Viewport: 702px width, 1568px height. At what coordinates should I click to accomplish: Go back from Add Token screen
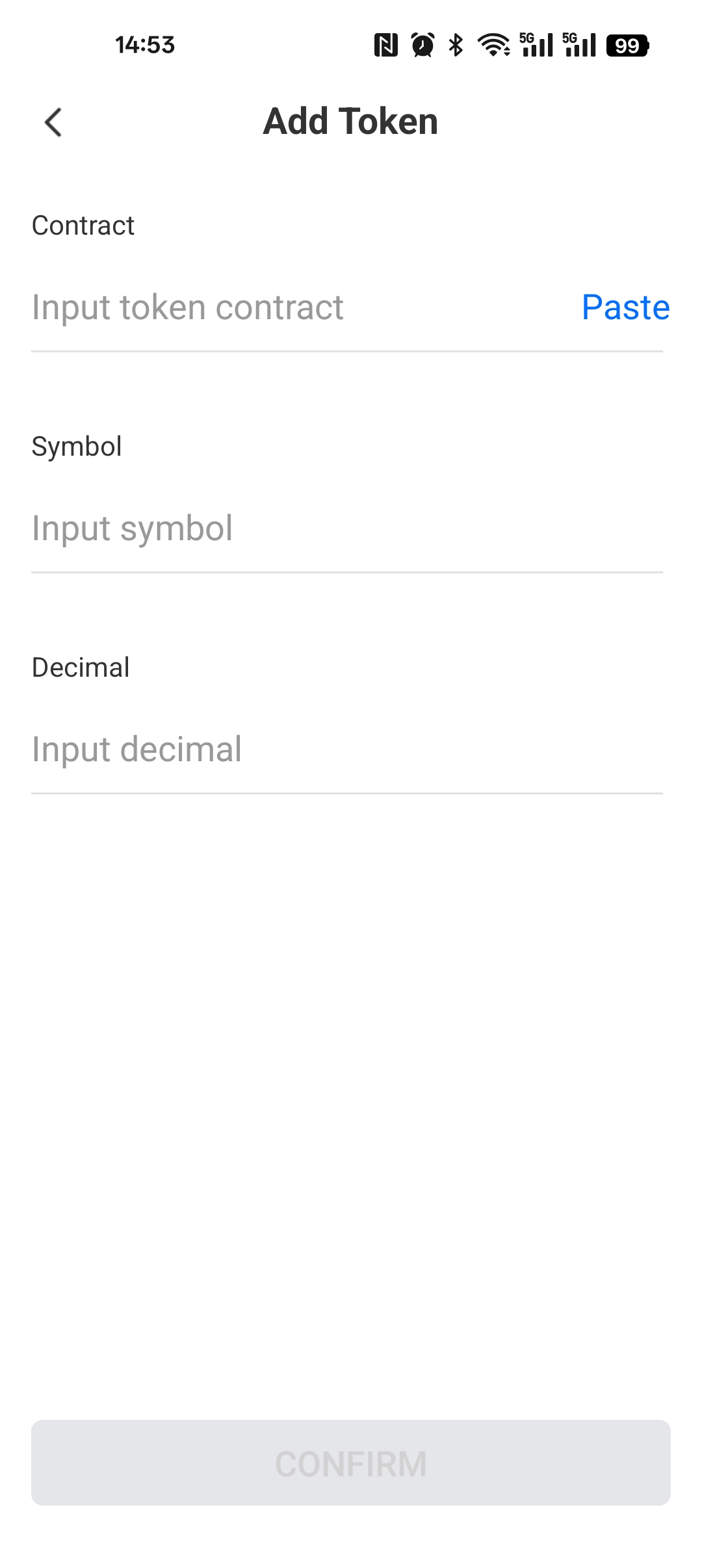pyautogui.click(x=53, y=122)
